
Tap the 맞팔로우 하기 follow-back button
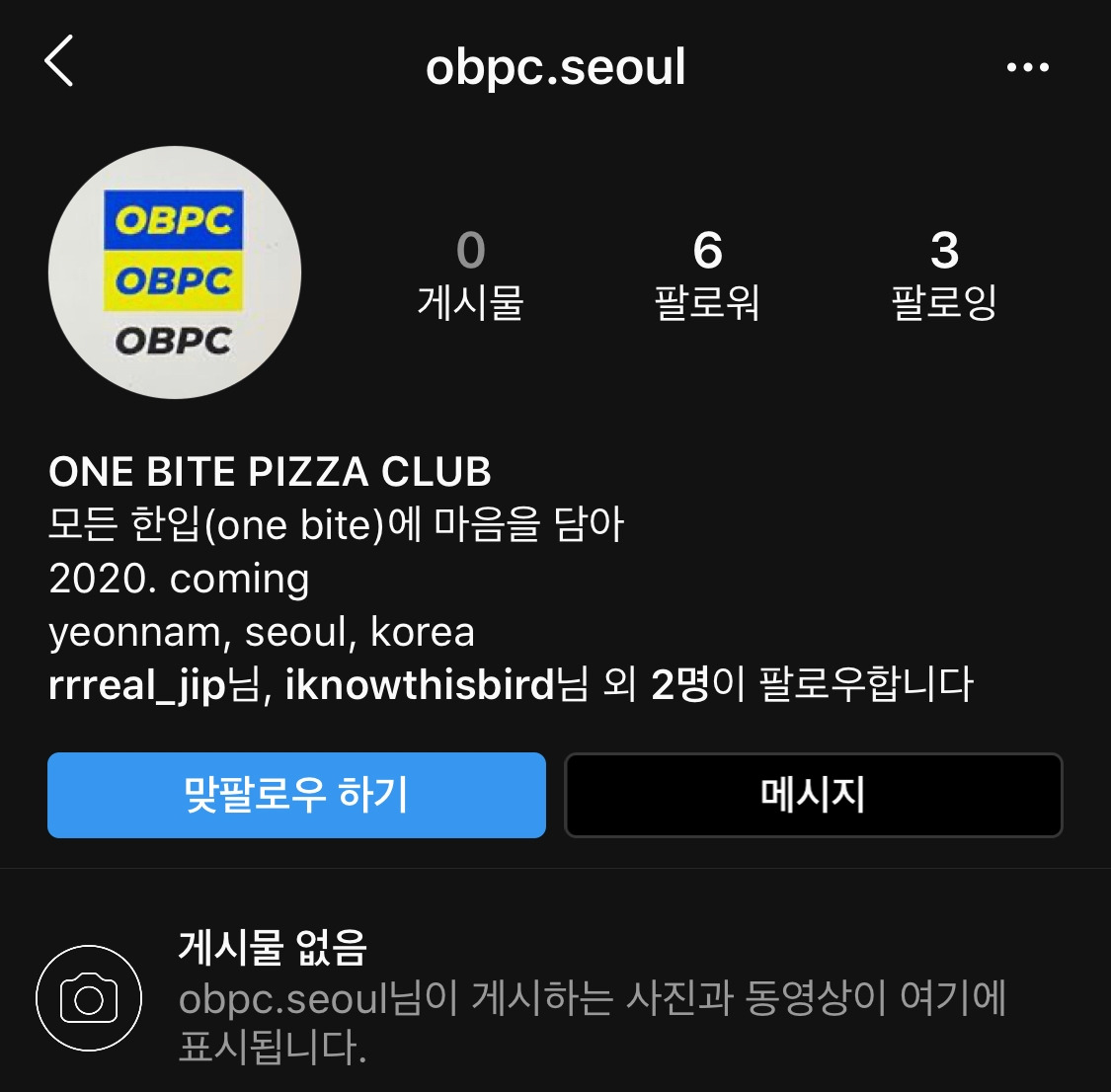click(x=296, y=795)
